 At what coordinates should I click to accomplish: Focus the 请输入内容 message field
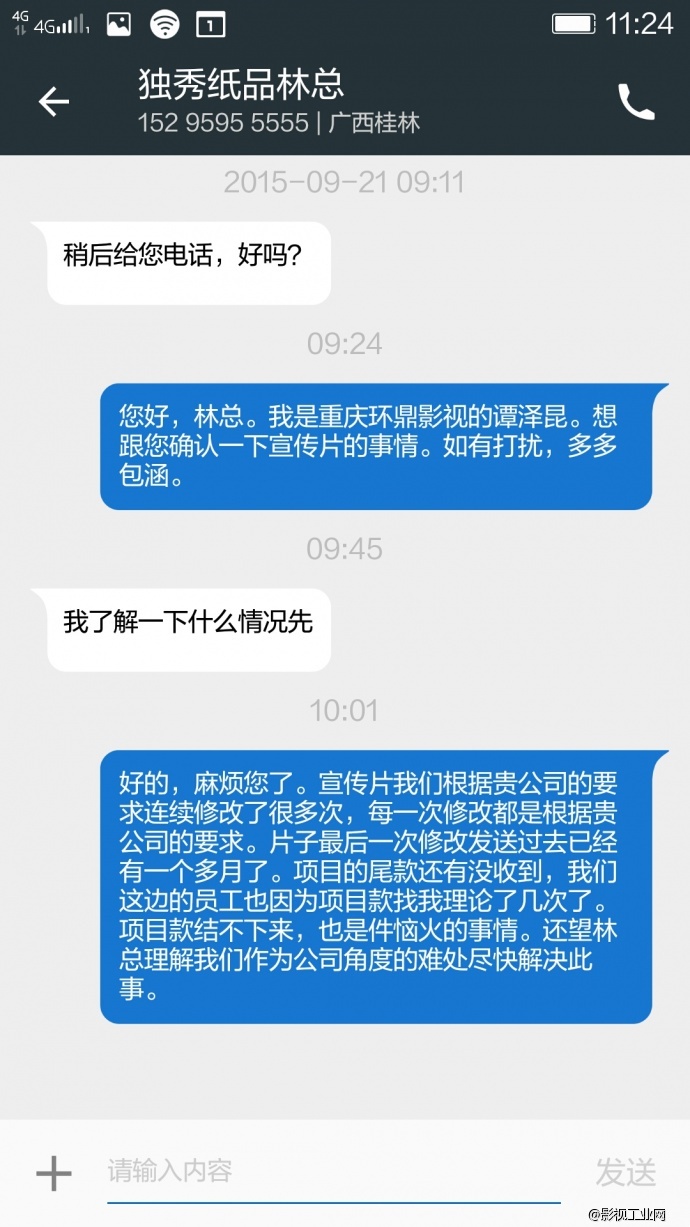(x=332, y=1171)
